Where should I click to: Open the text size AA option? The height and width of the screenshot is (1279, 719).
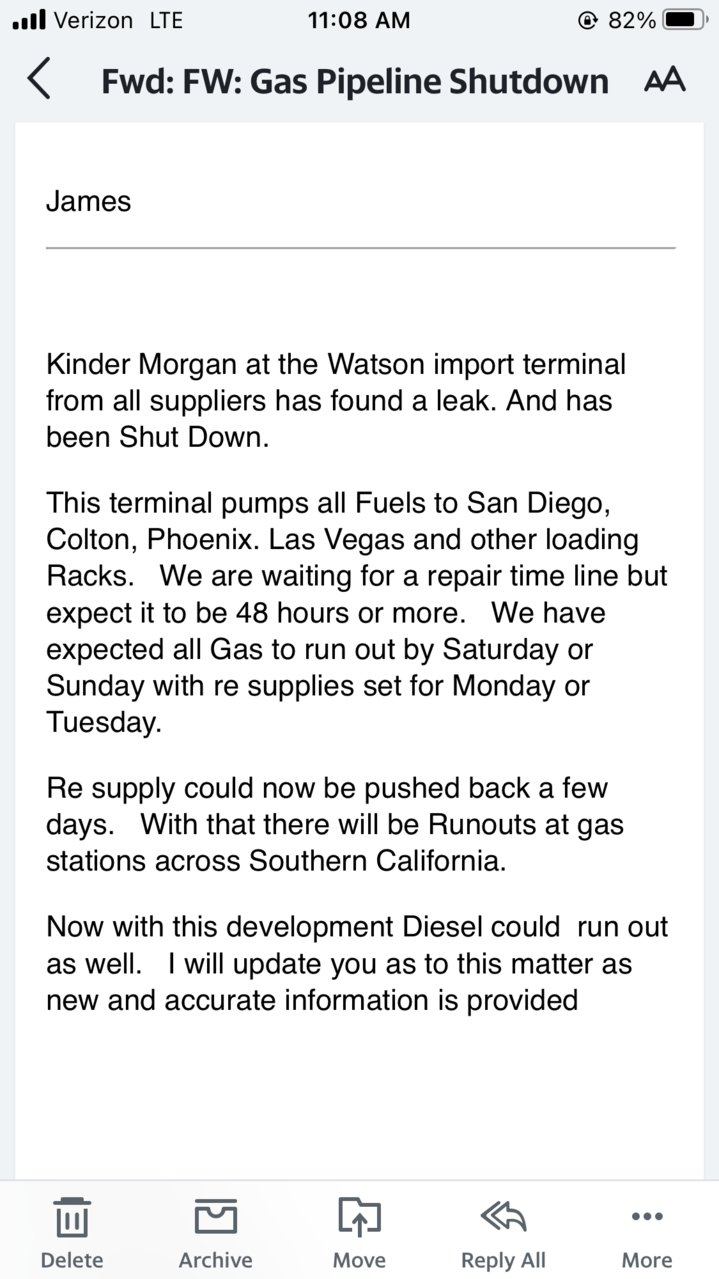[x=664, y=80]
